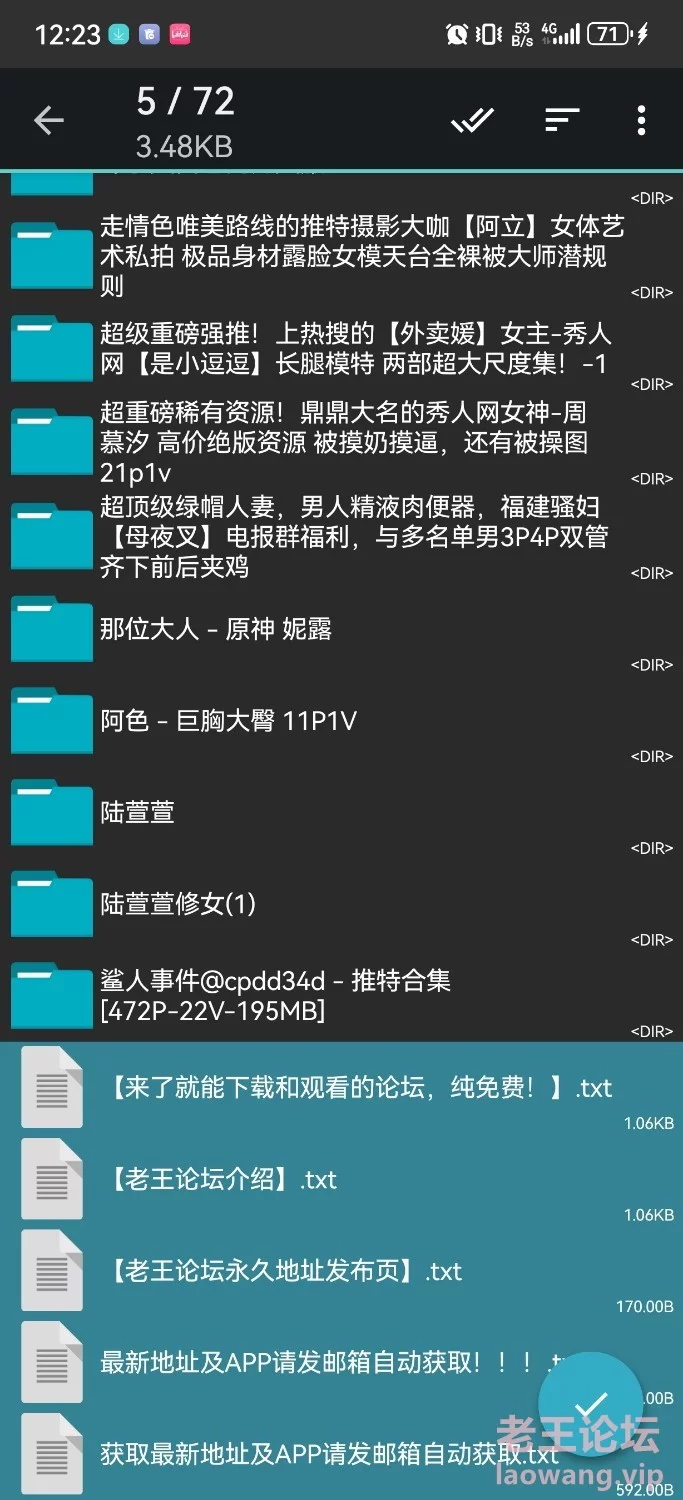
Task: Tap the back arrow in the top bar
Action: (x=48, y=121)
